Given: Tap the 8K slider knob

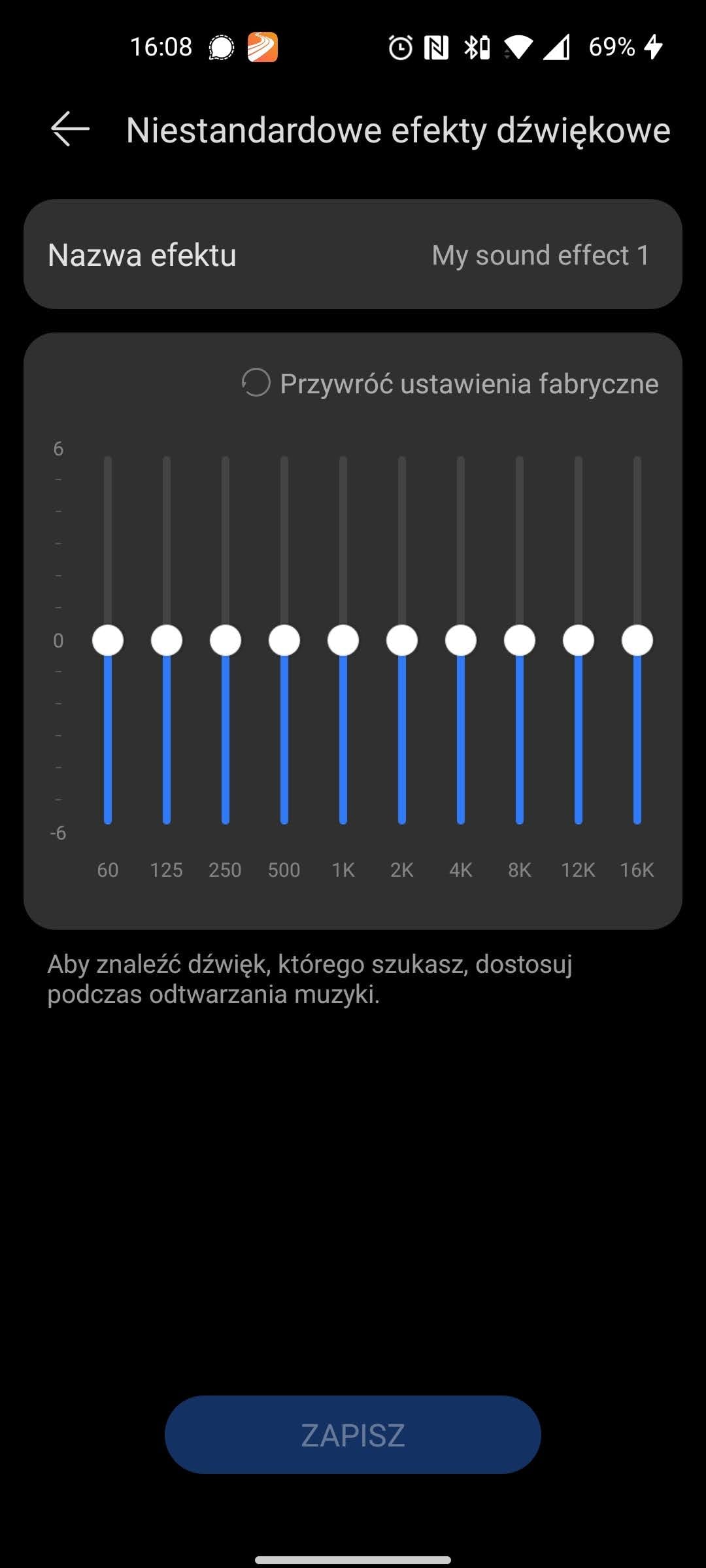Looking at the screenshot, I should [x=520, y=640].
